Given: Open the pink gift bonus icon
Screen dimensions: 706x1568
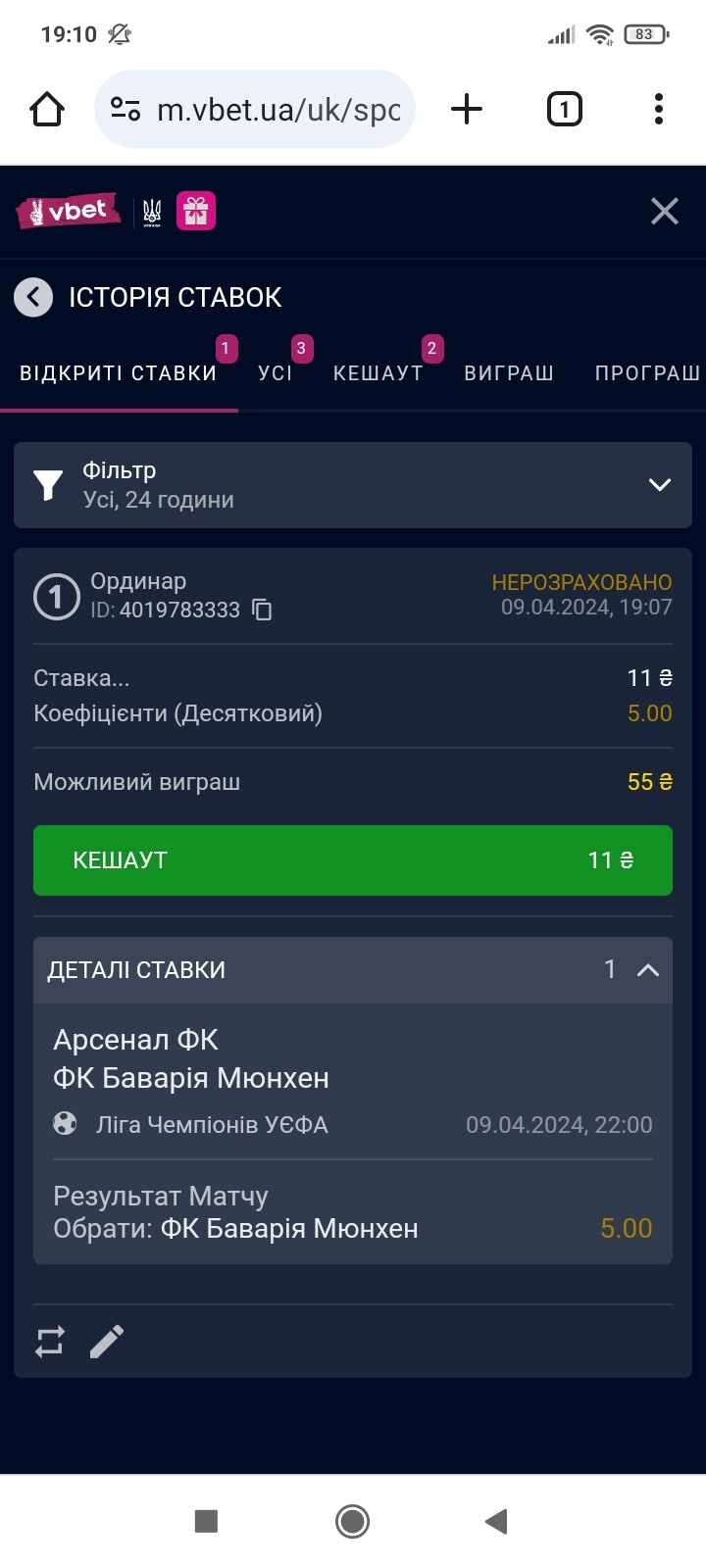Looking at the screenshot, I should pos(196,211).
